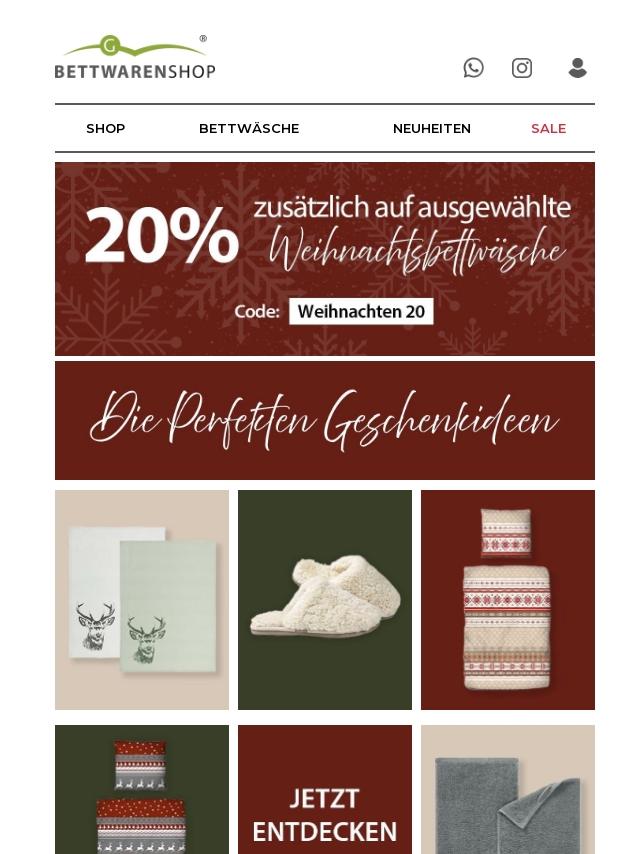Open the grey towel product tile
Screen dimensions: 640x854
[x=508, y=789]
